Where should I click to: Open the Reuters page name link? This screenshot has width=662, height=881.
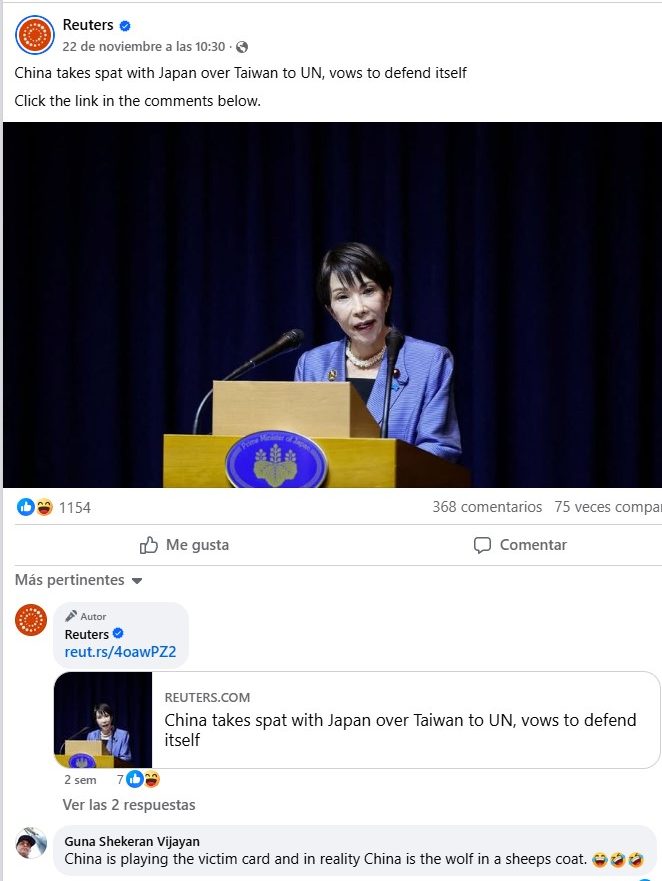tap(88, 26)
